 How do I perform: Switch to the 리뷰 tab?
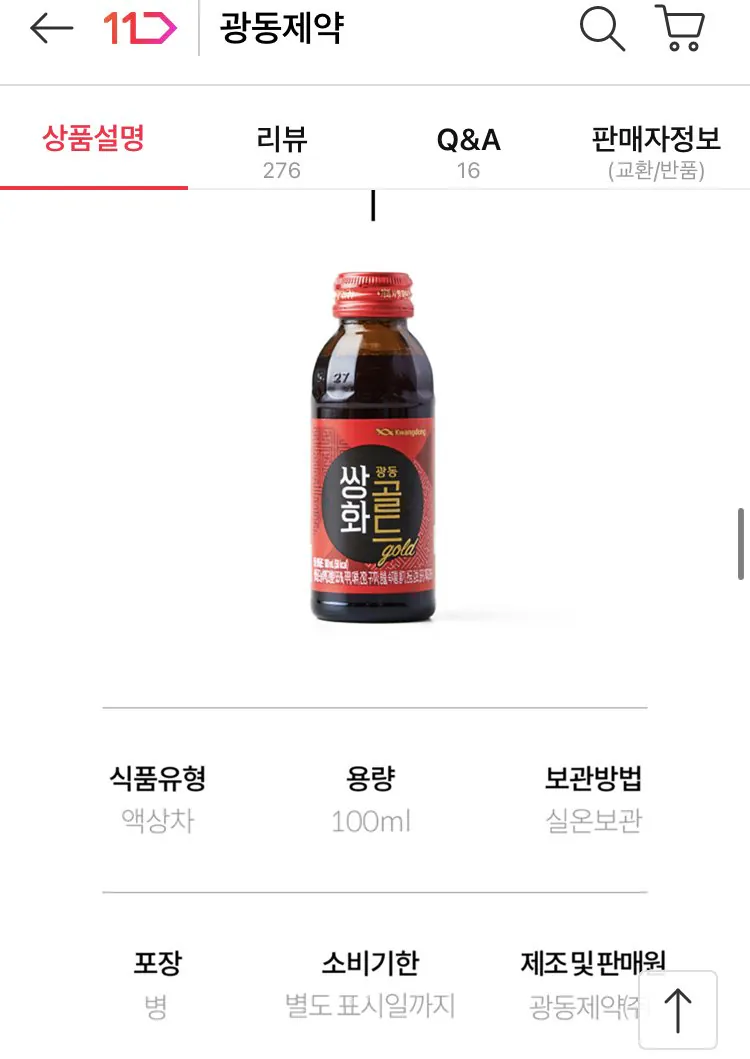[x=281, y=152]
